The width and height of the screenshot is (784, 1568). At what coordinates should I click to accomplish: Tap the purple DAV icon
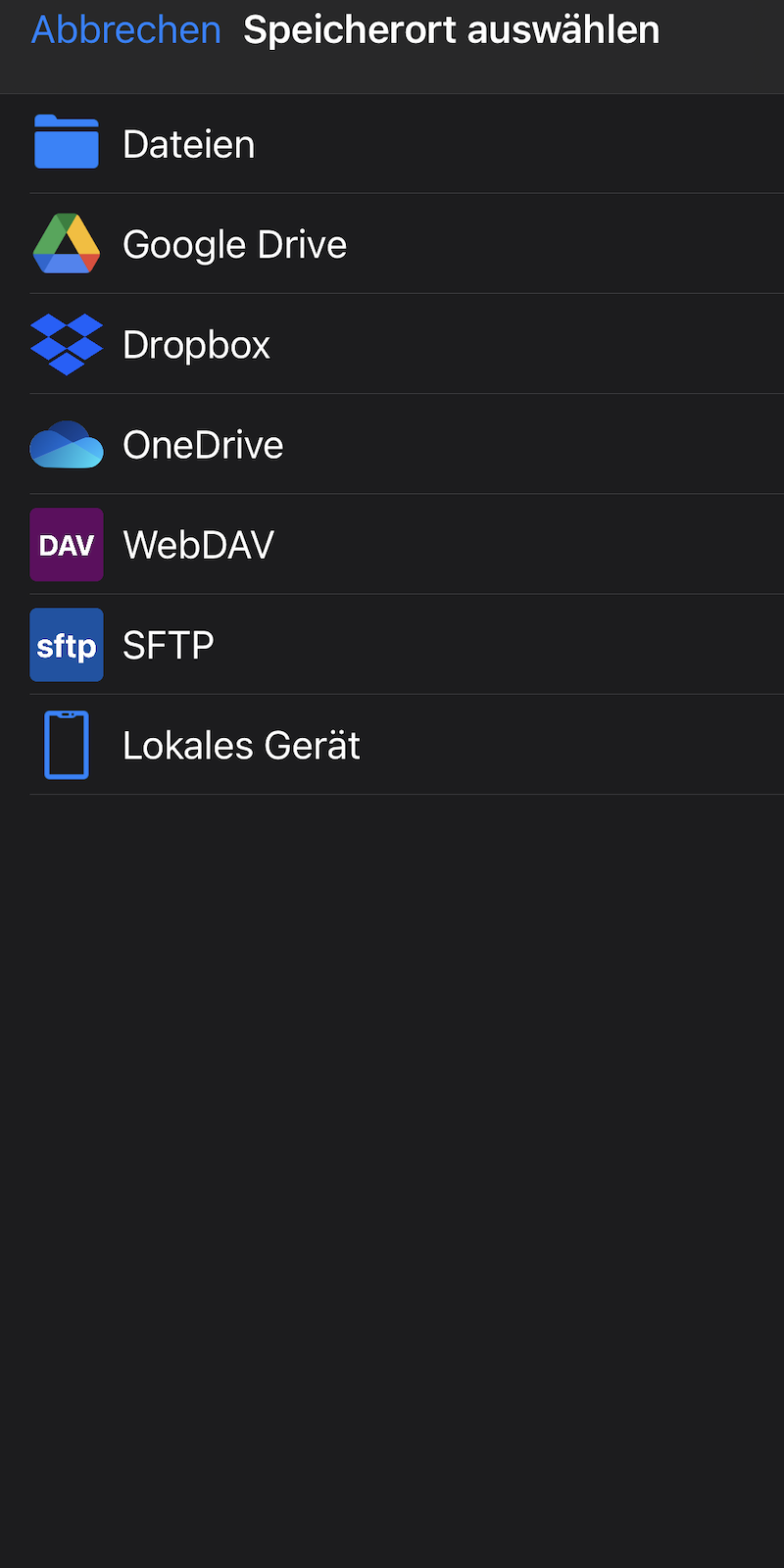pyautogui.click(x=66, y=544)
